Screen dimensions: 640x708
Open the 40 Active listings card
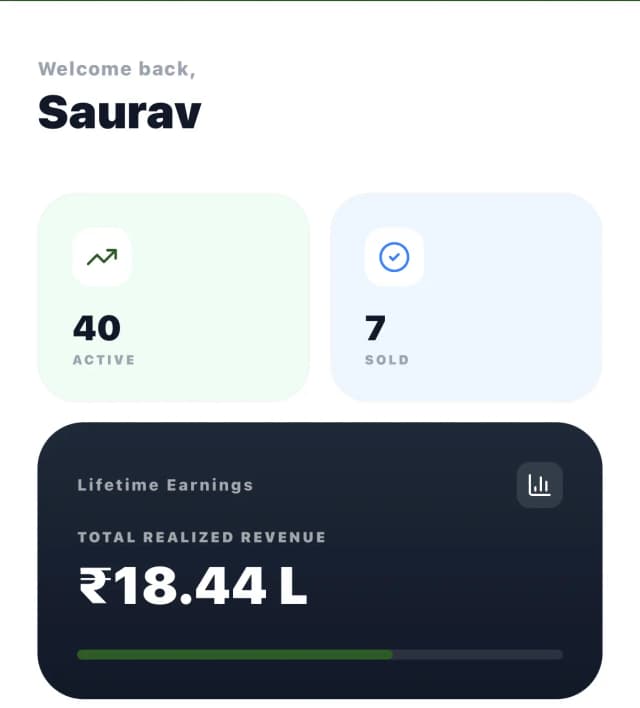click(173, 297)
